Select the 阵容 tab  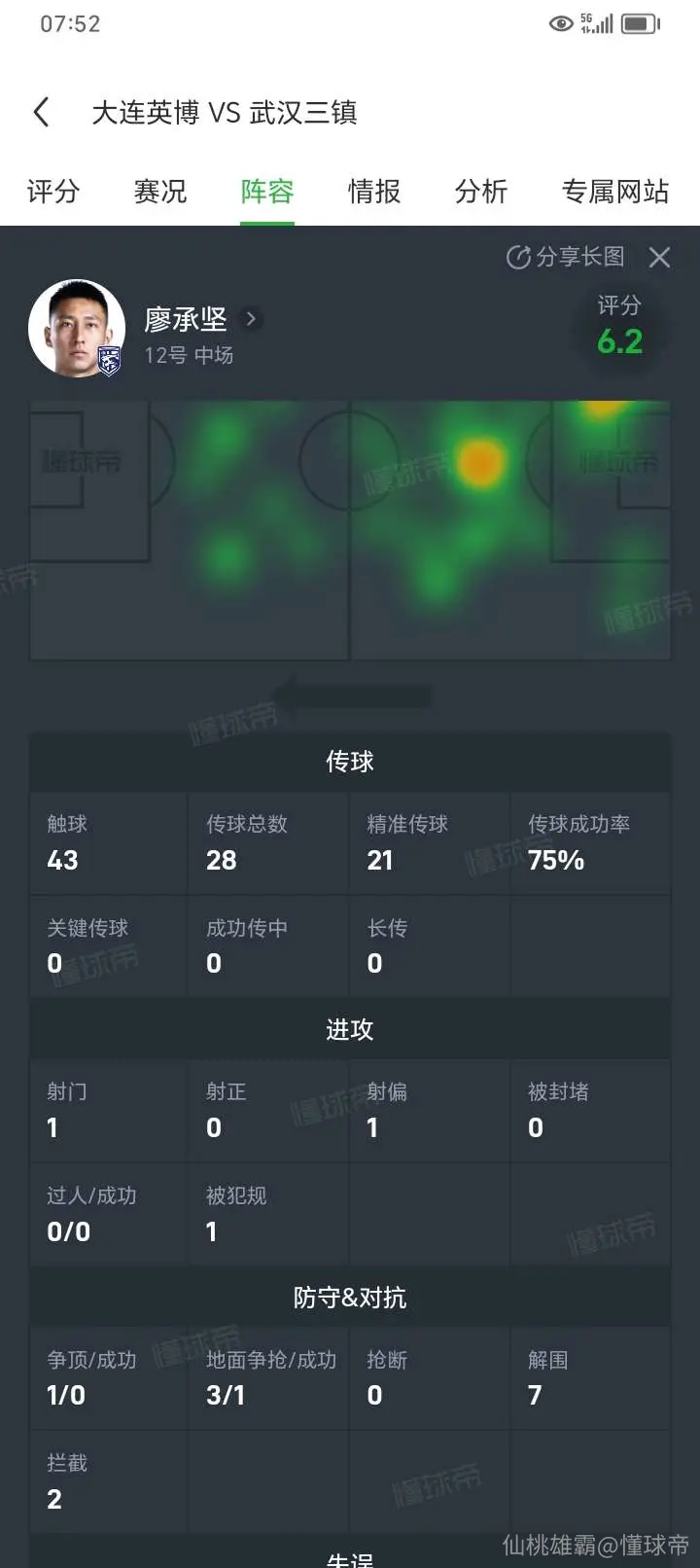tap(267, 192)
